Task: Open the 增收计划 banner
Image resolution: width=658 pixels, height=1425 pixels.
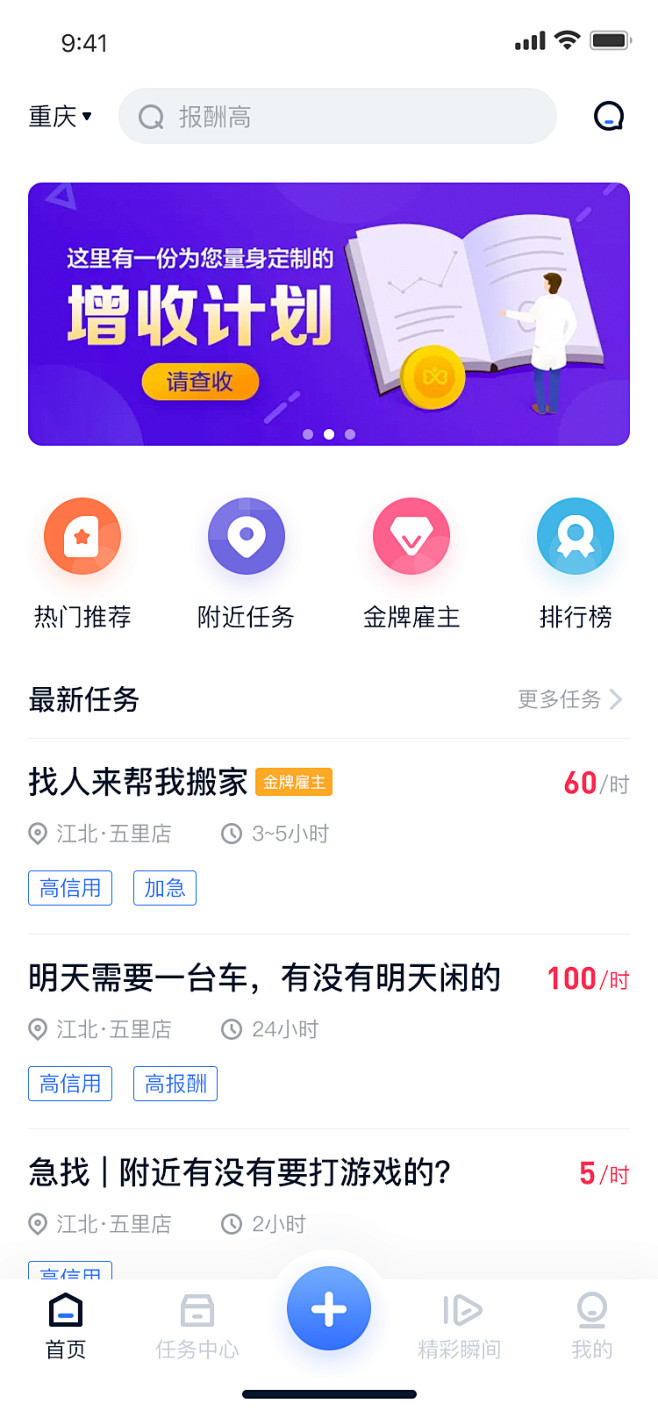Action: pos(329,314)
